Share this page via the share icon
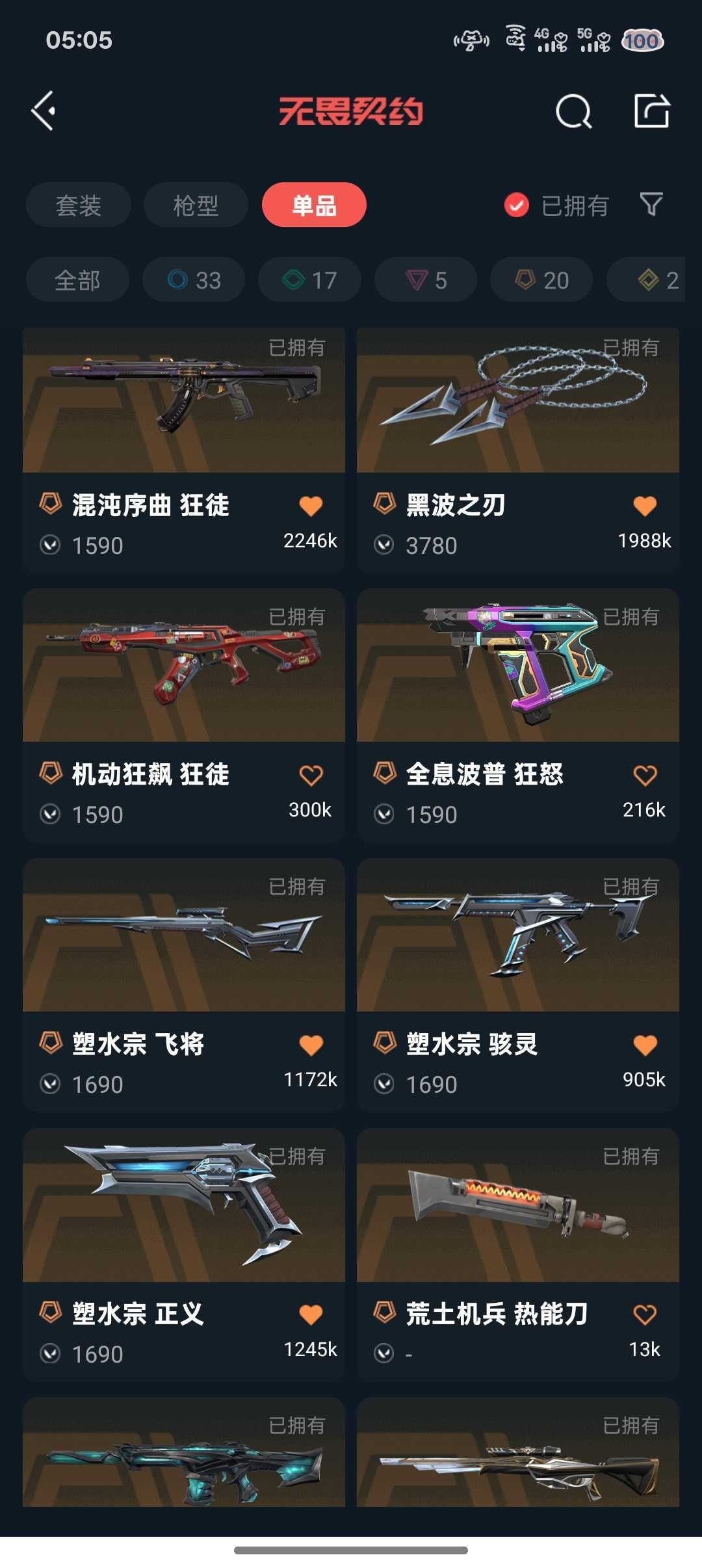Viewport: 702px width, 1568px height. point(651,111)
